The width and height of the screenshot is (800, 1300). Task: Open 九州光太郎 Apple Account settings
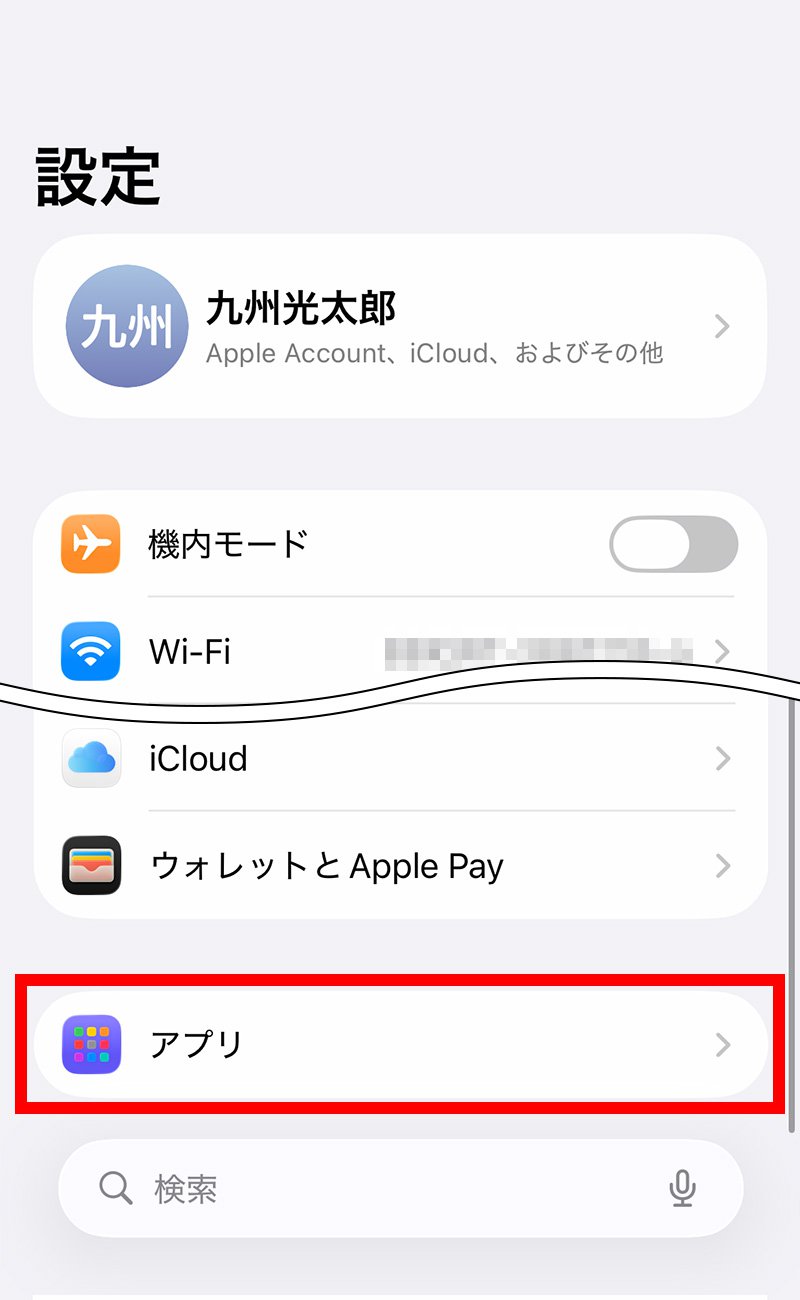[x=400, y=326]
